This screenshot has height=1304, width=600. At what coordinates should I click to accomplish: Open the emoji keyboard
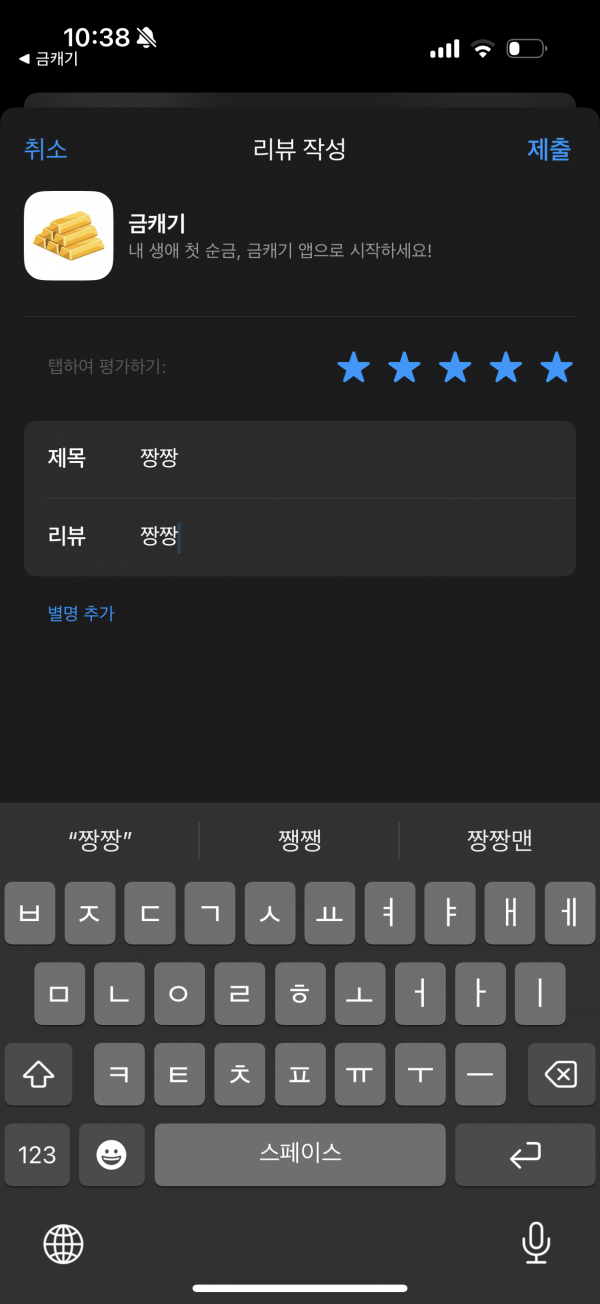pyautogui.click(x=112, y=1155)
